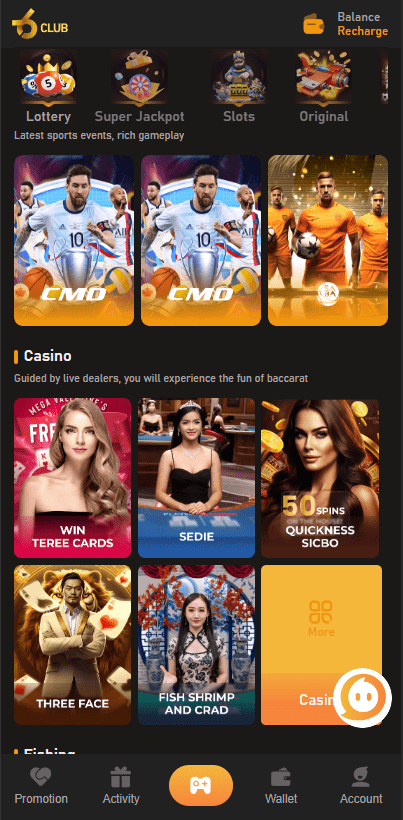Launch the Win Teree Cards game

point(72,478)
